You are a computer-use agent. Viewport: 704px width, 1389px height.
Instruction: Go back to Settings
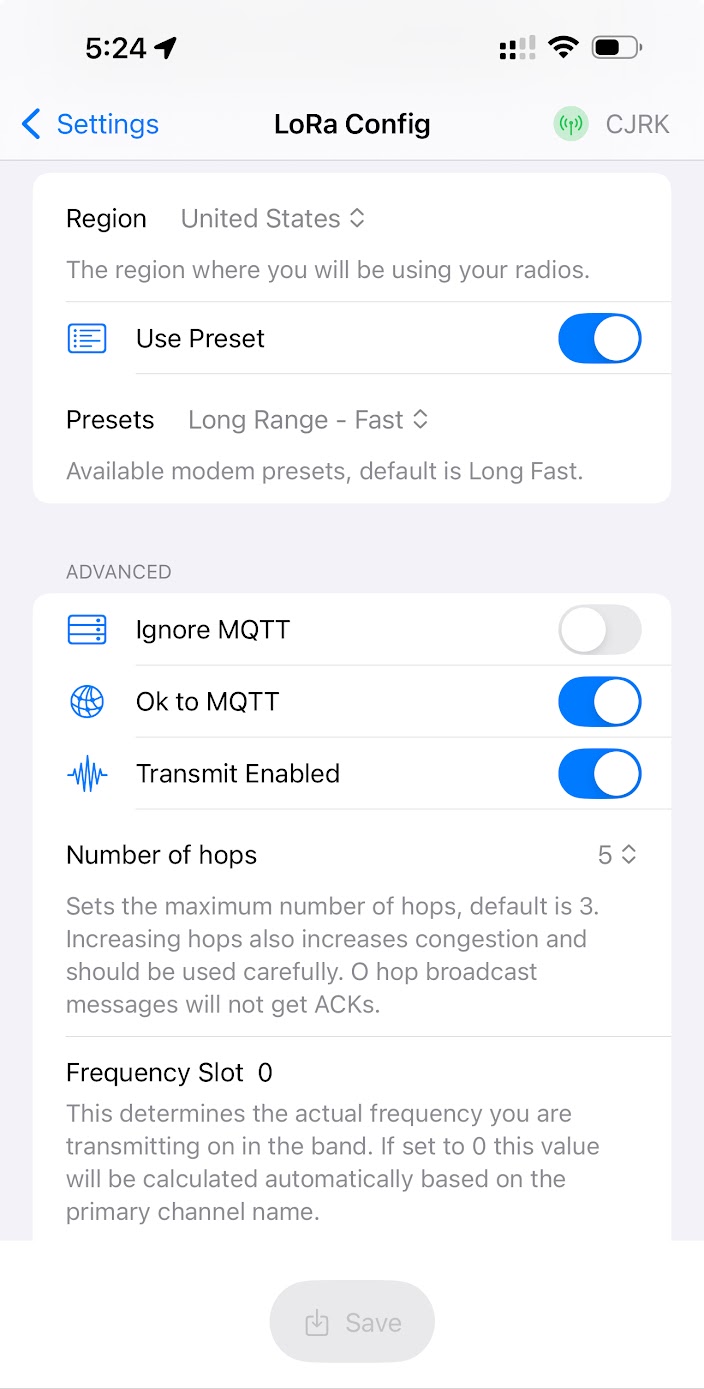(90, 124)
